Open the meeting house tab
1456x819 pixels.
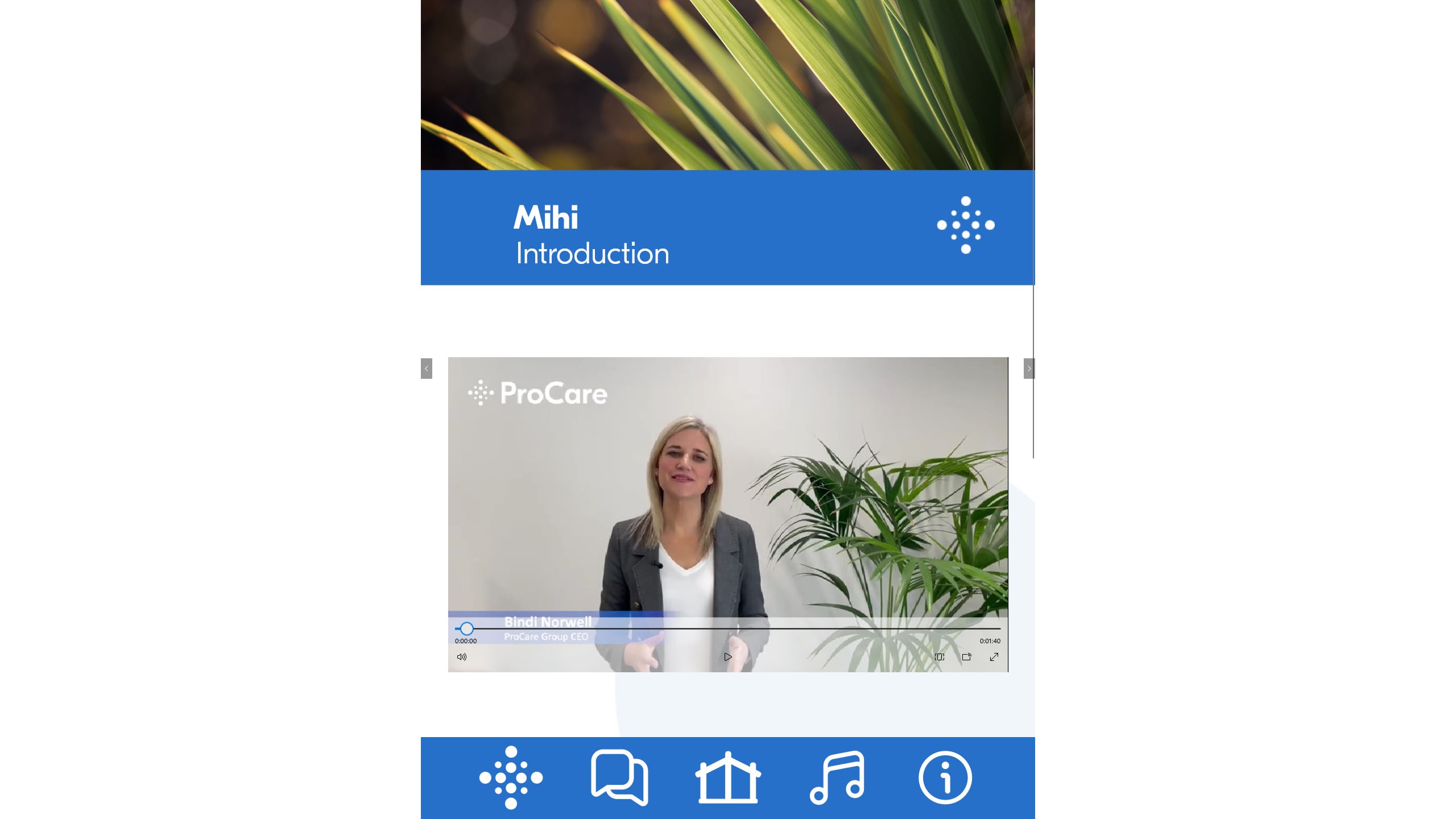coord(728,777)
